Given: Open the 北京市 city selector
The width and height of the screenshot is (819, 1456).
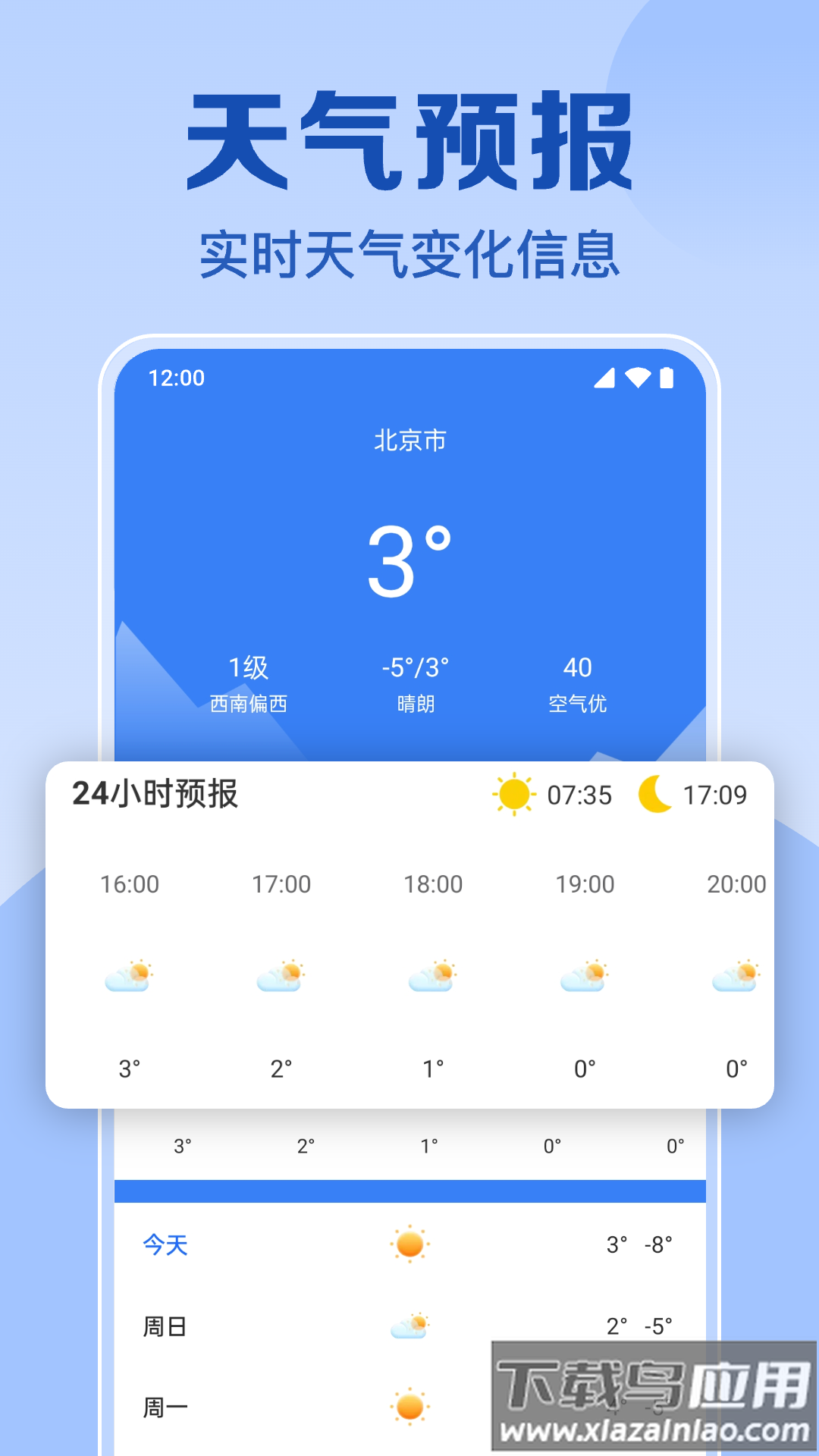Looking at the screenshot, I should pyautogui.click(x=409, y=440).
